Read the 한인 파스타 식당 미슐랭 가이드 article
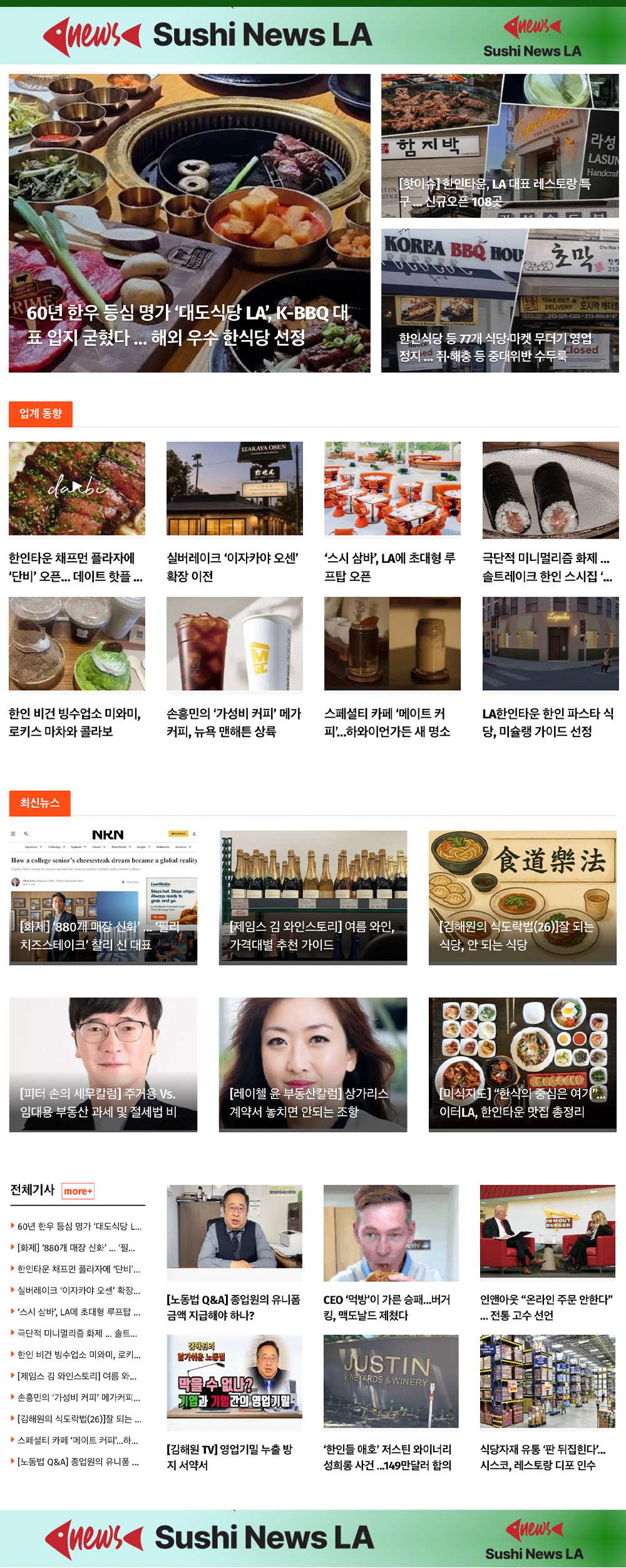626x1568 pixels. coord(548,722)
